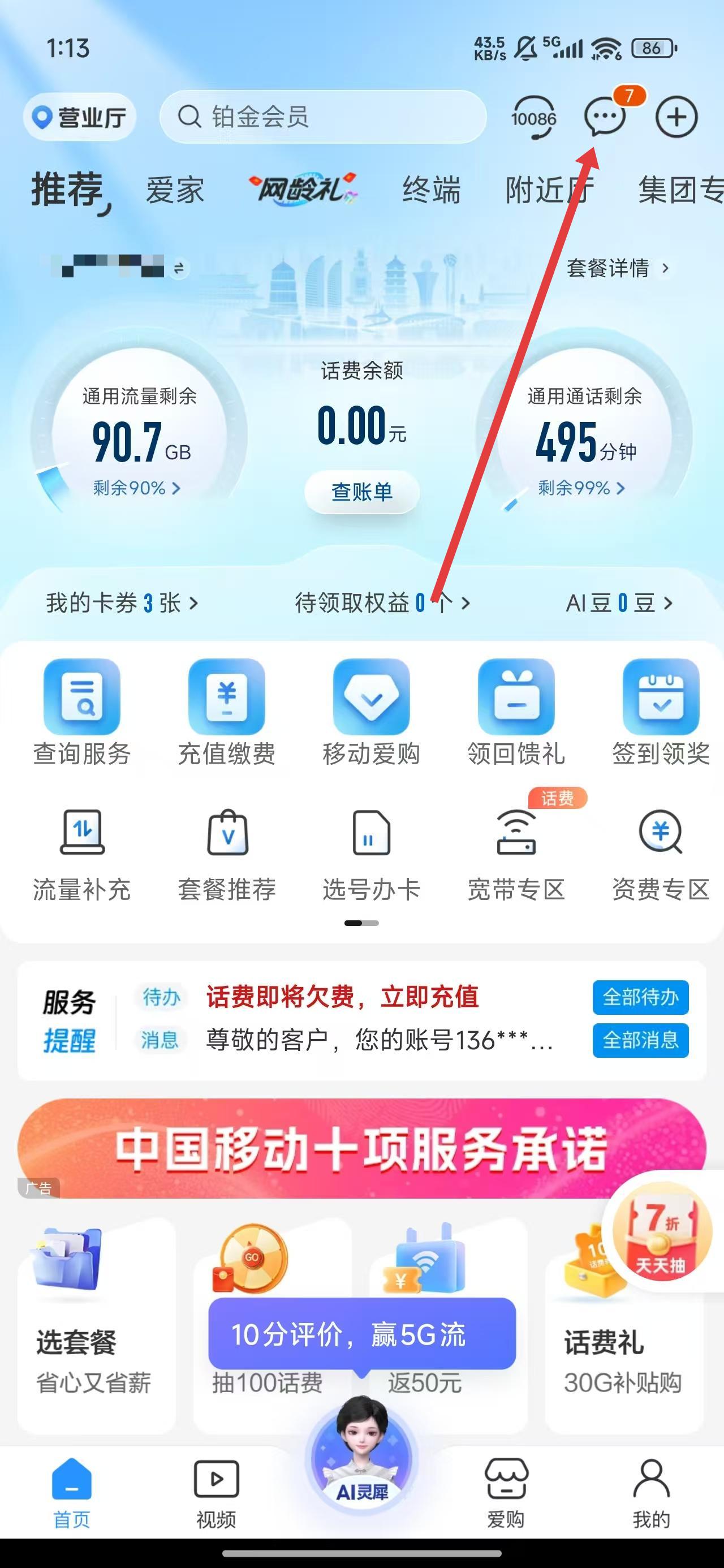The height and width of the screenshot is (1568, 724).
Task: Open 流量补充
Action: coord(81,852)
